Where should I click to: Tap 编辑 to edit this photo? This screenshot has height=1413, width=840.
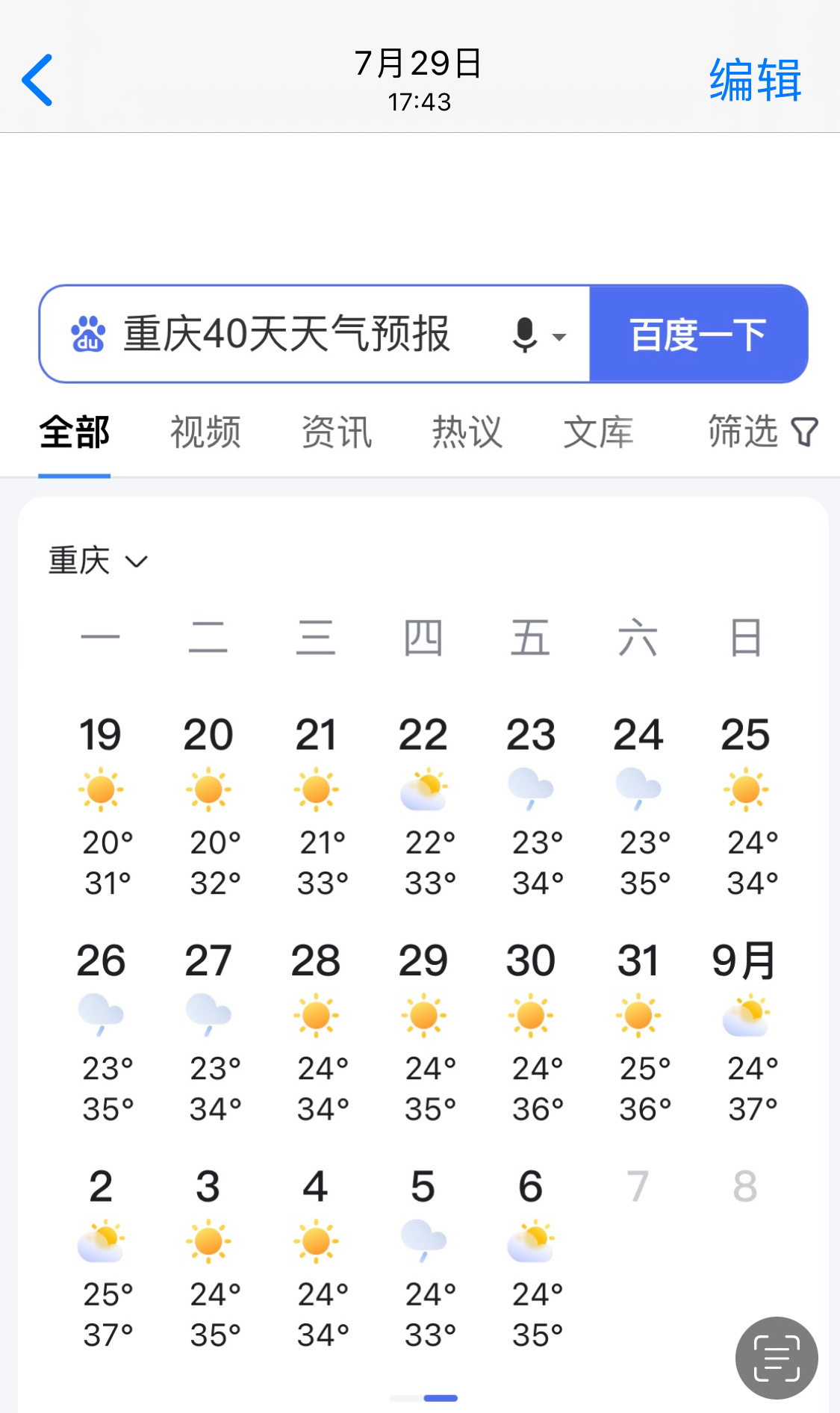(x=756, y=80)
